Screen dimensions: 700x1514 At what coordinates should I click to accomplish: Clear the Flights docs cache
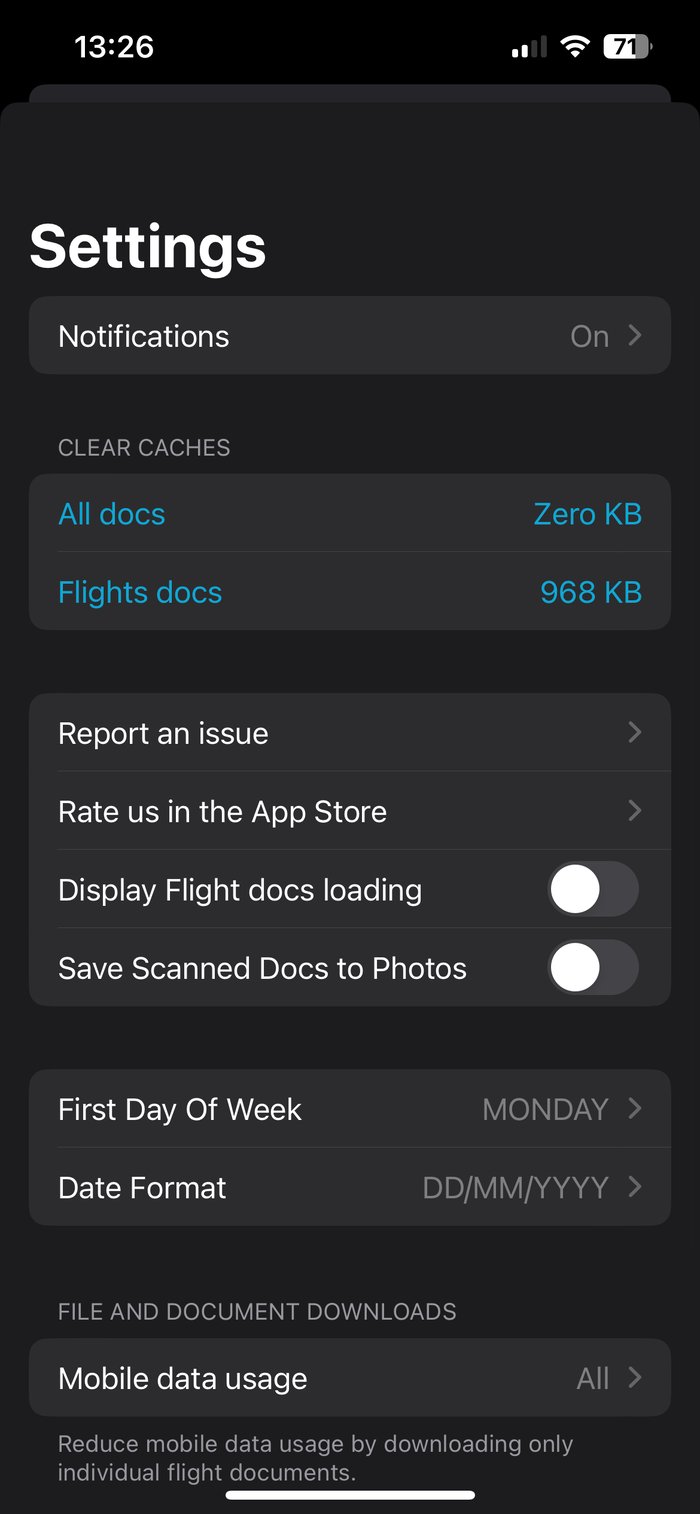pyautogui.click(x=349, y=592)
